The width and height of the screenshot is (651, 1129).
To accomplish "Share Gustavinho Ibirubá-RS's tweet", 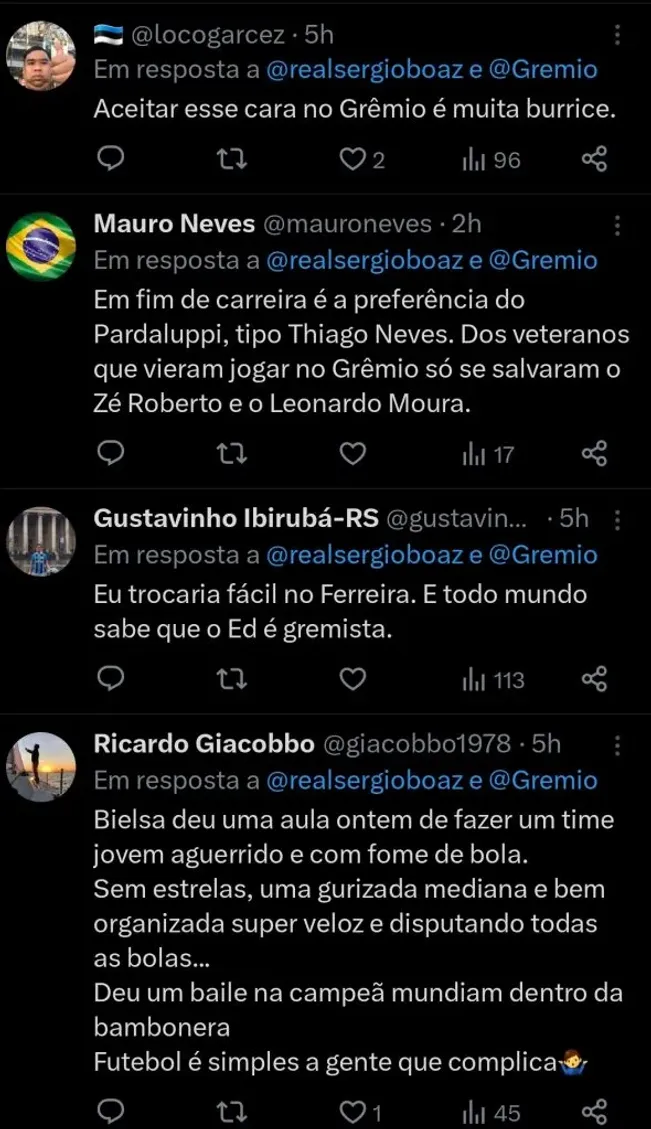I will 594,680.
